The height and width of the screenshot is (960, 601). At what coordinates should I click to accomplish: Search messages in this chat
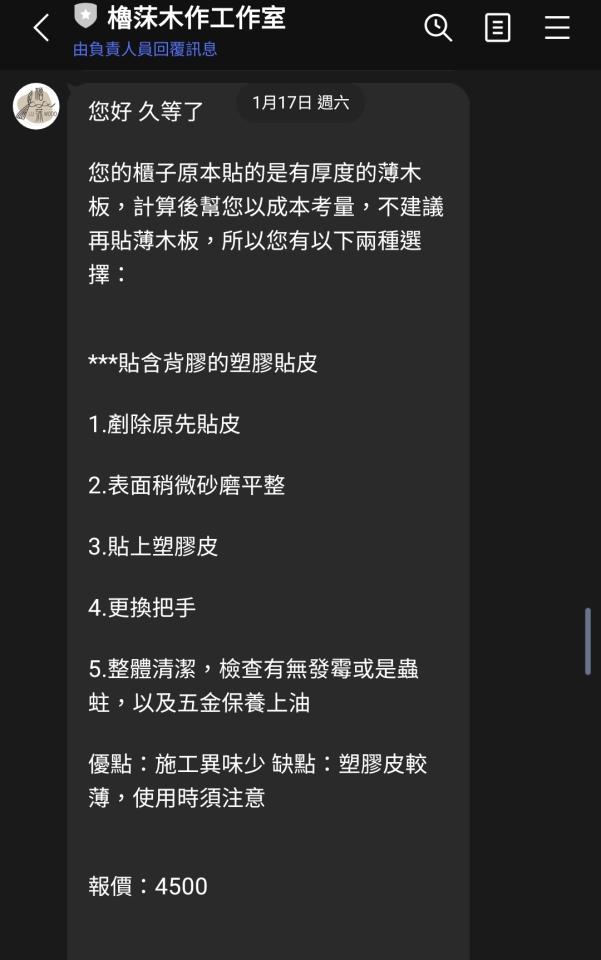(x=438, y=28)
